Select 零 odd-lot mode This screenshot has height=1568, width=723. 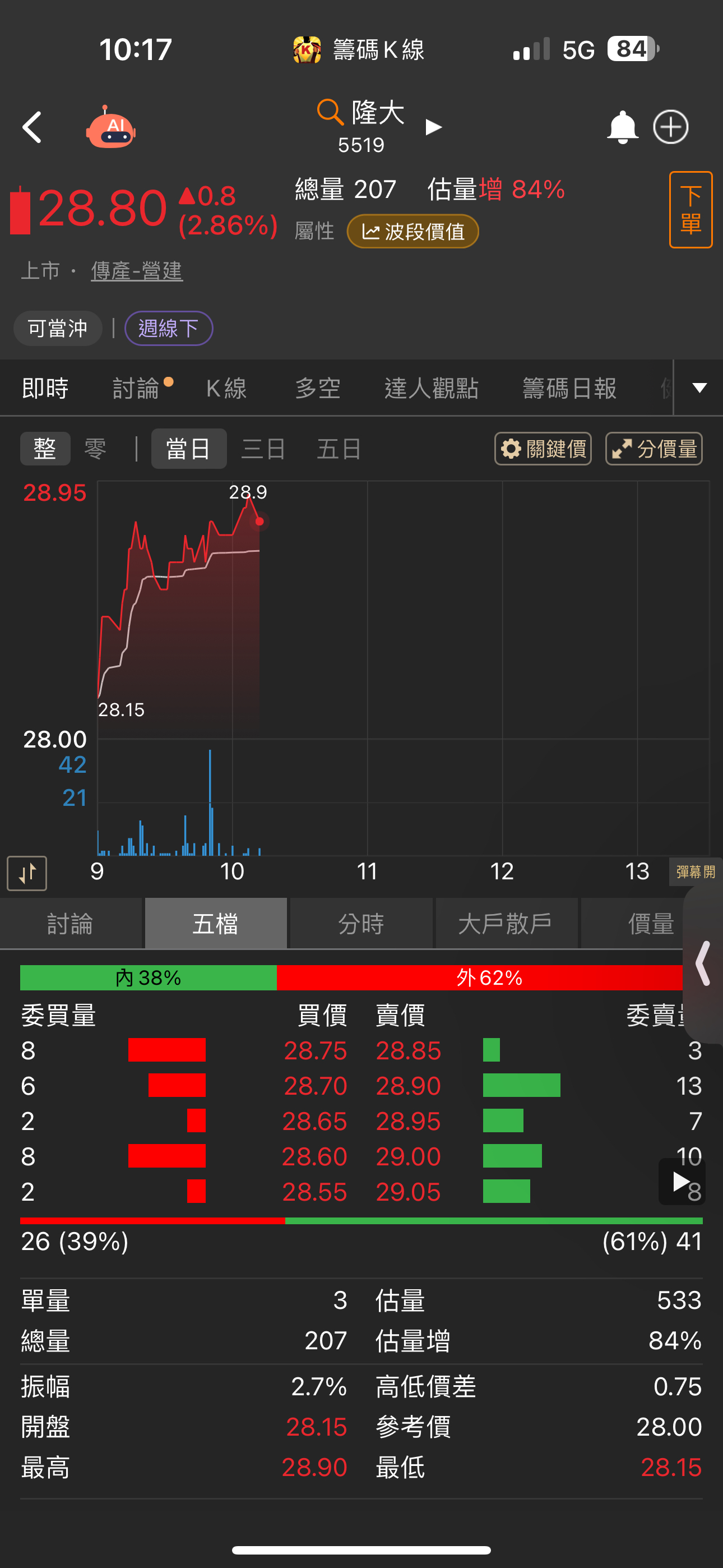[95, 449]
